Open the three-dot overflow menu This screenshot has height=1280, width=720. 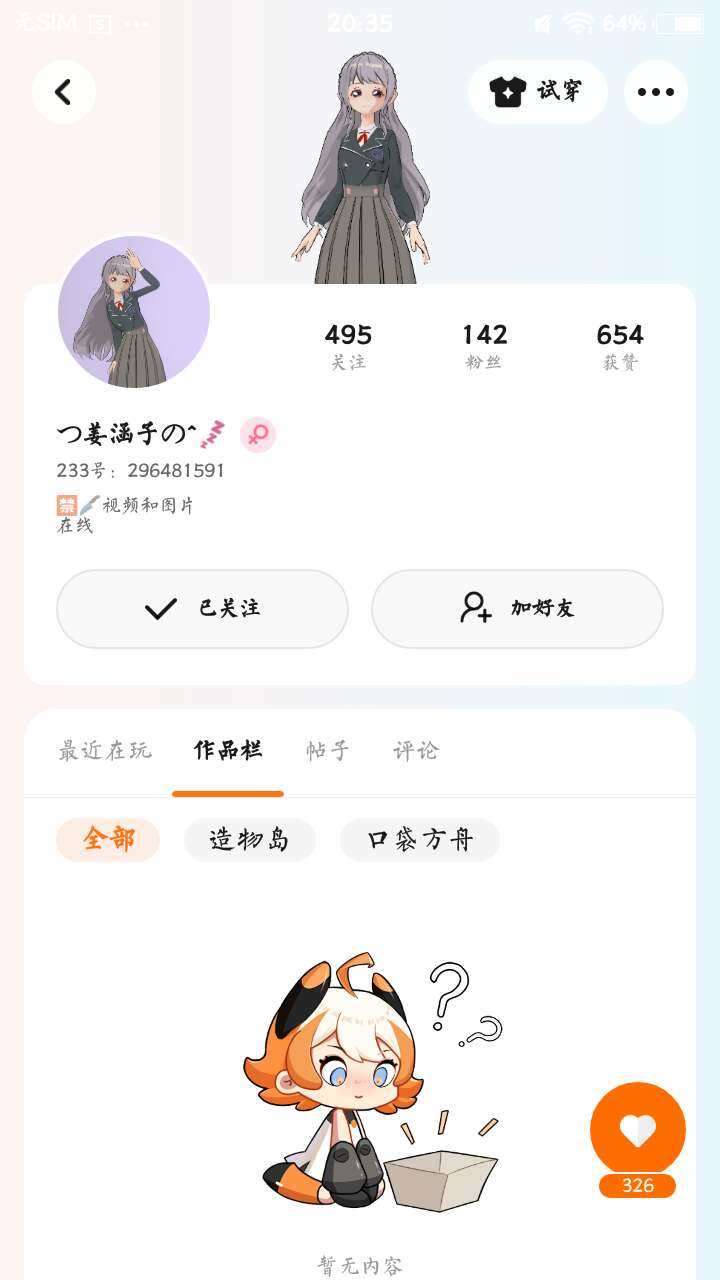[x=655, y=92]
